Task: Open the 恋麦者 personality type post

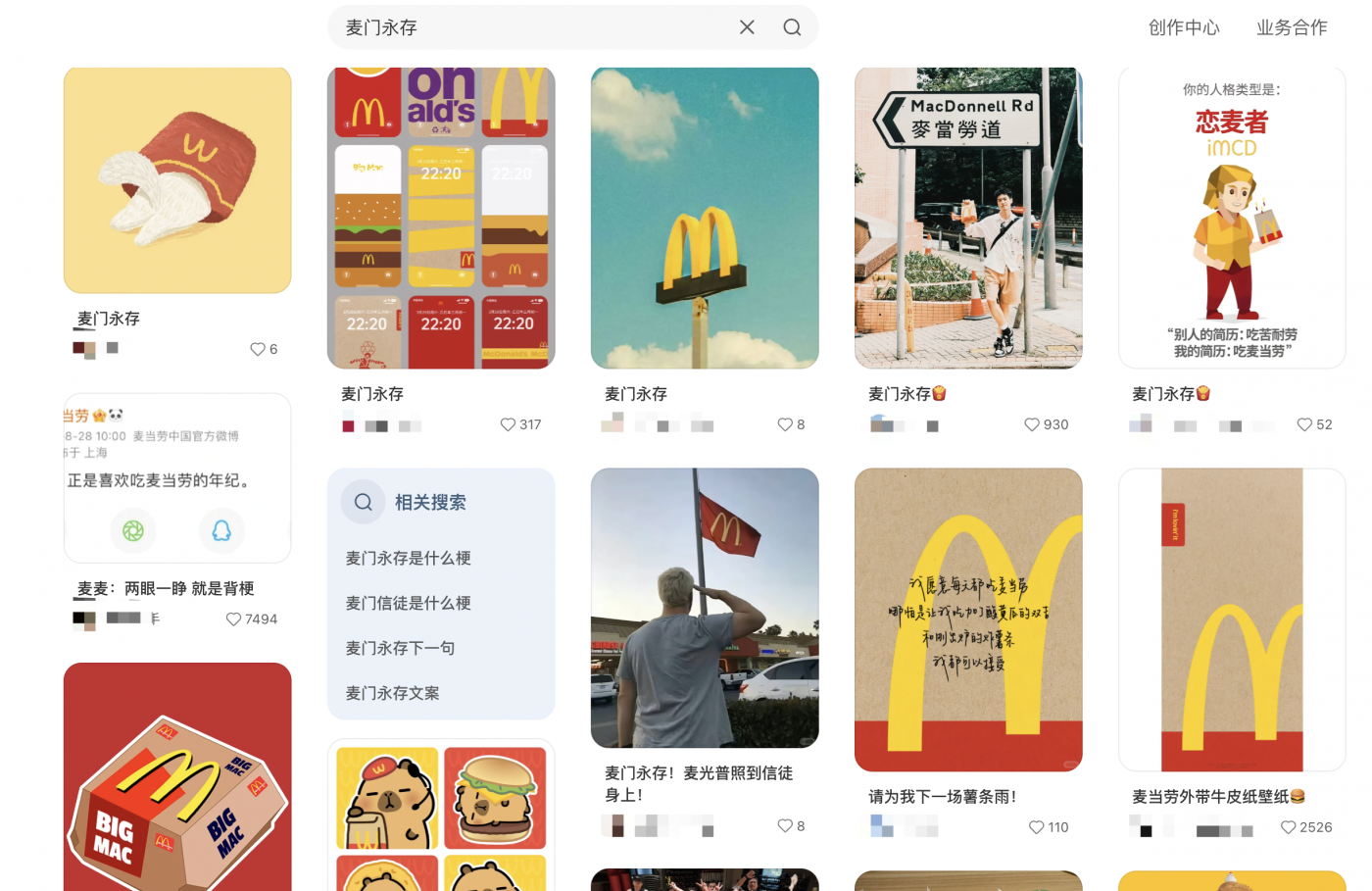Action: point(1232,218)
